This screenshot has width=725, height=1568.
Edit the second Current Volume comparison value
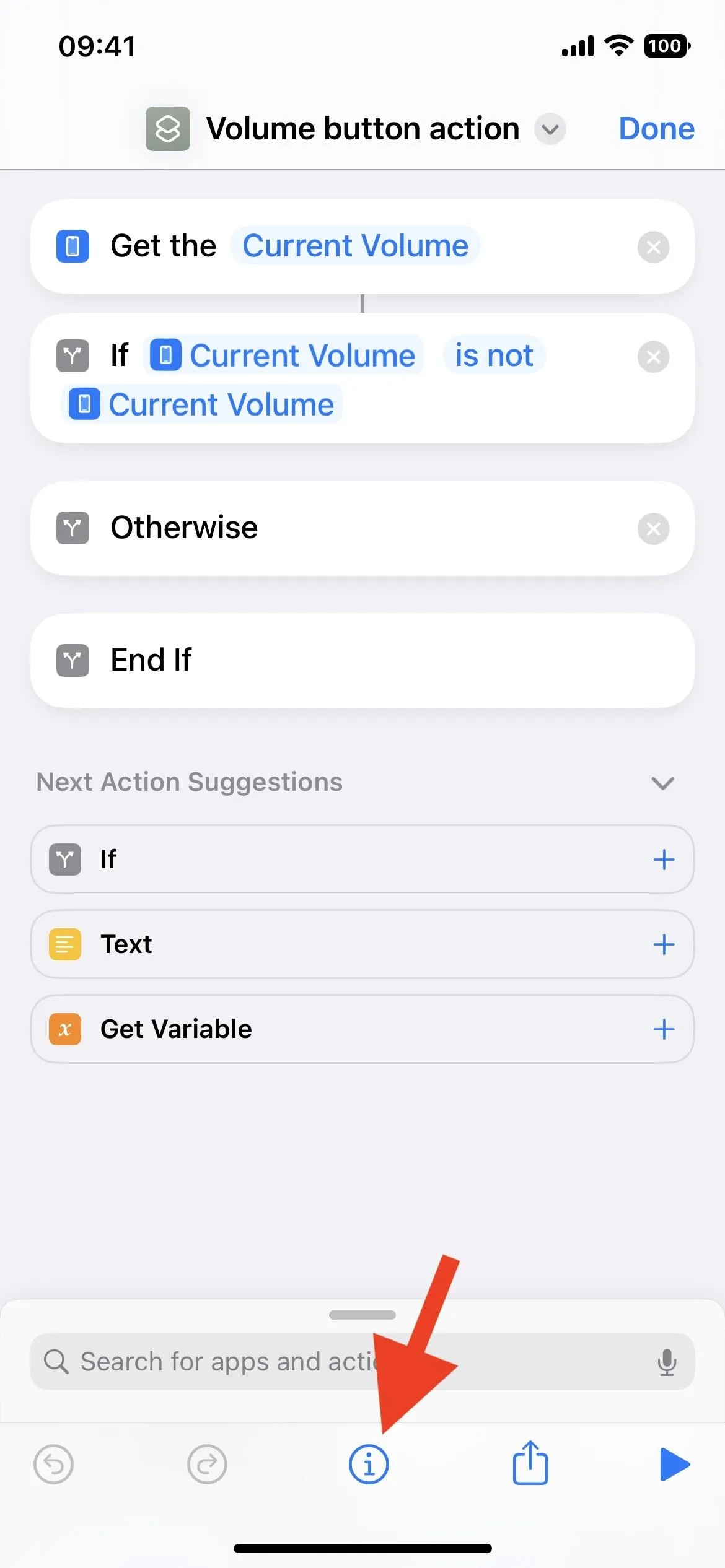202,404
